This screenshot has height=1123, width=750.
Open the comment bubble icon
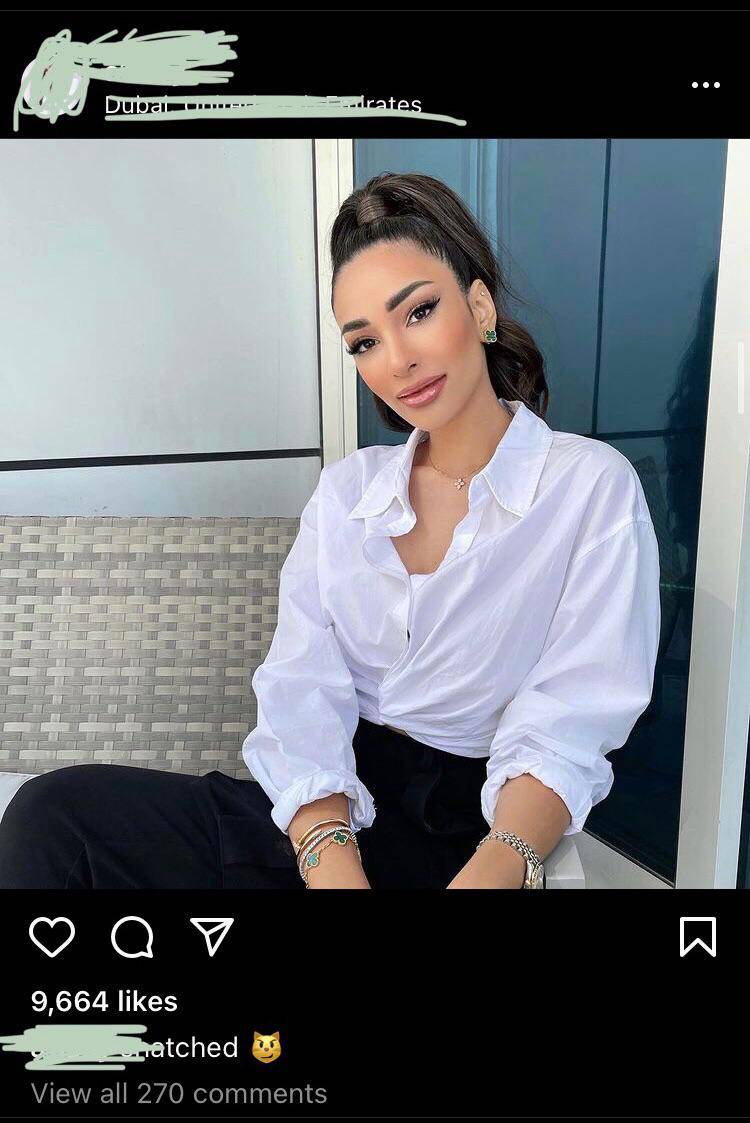point(132,937)
